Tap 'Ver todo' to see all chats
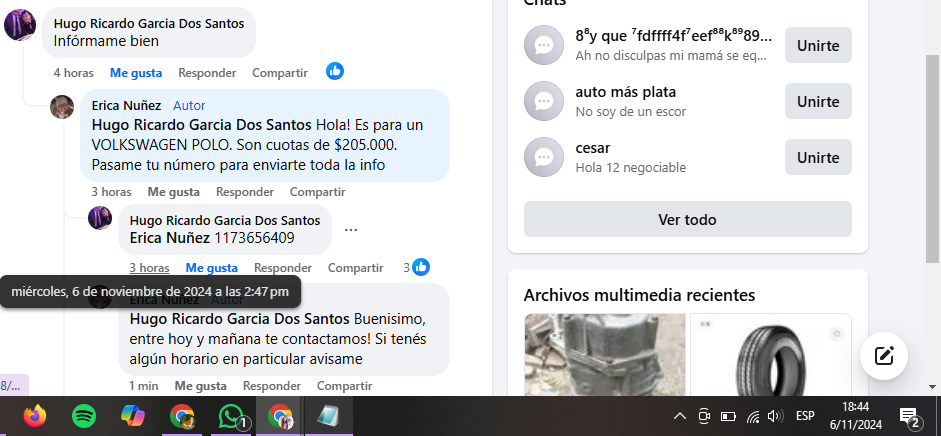Screen dimensions: 941x436 point(687,219)
